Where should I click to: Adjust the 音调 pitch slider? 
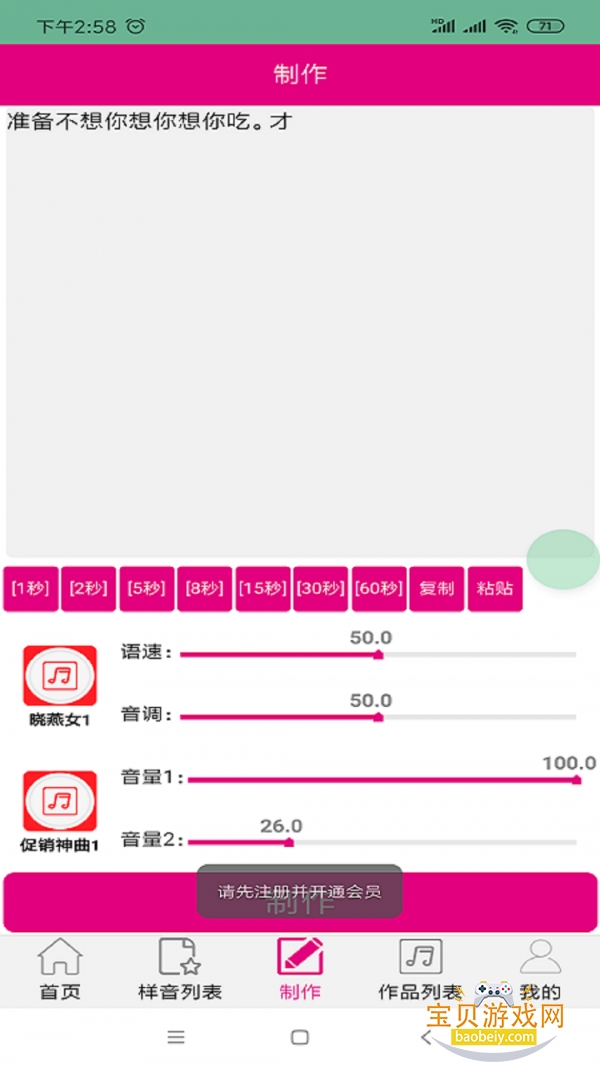(x=378, y=717)
